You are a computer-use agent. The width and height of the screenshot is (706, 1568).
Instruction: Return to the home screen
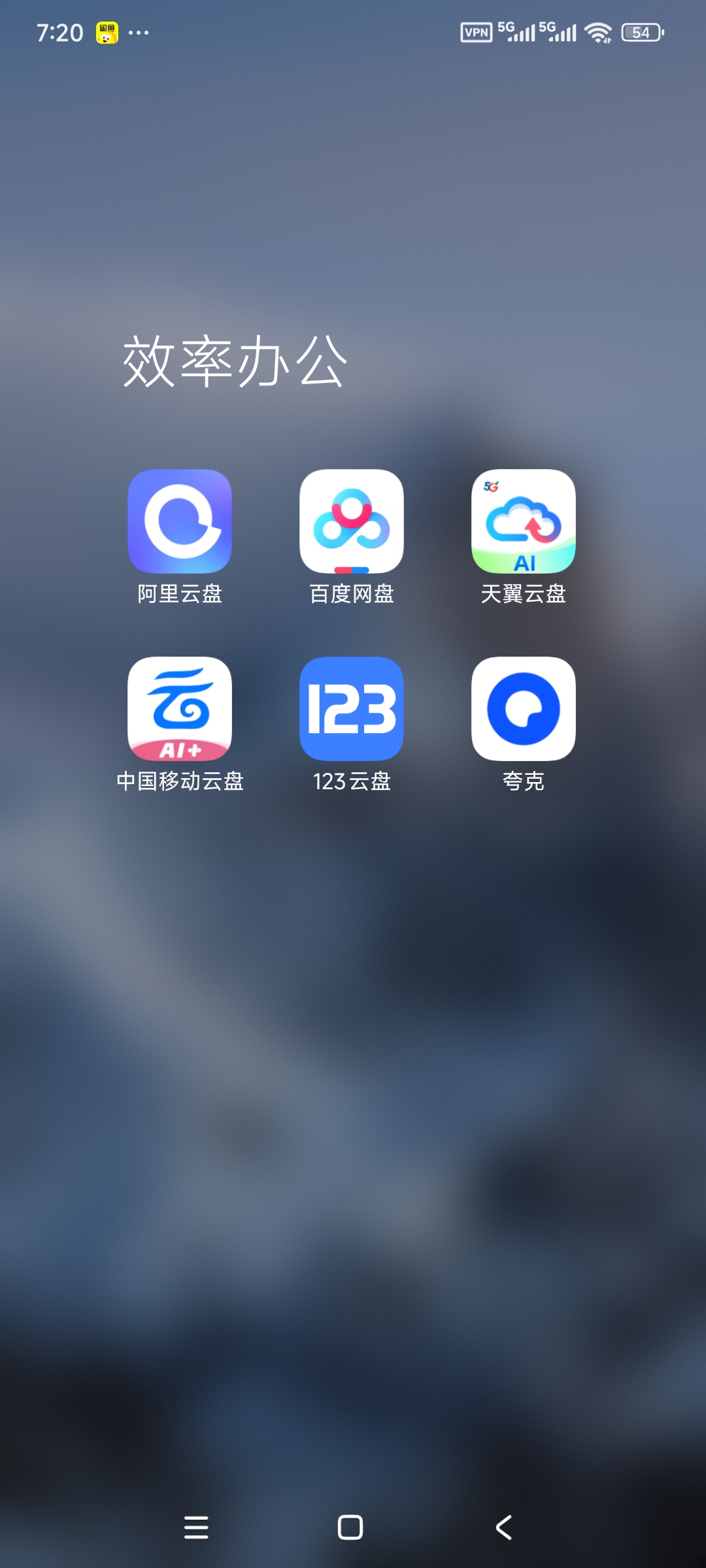pos(350,1527)
